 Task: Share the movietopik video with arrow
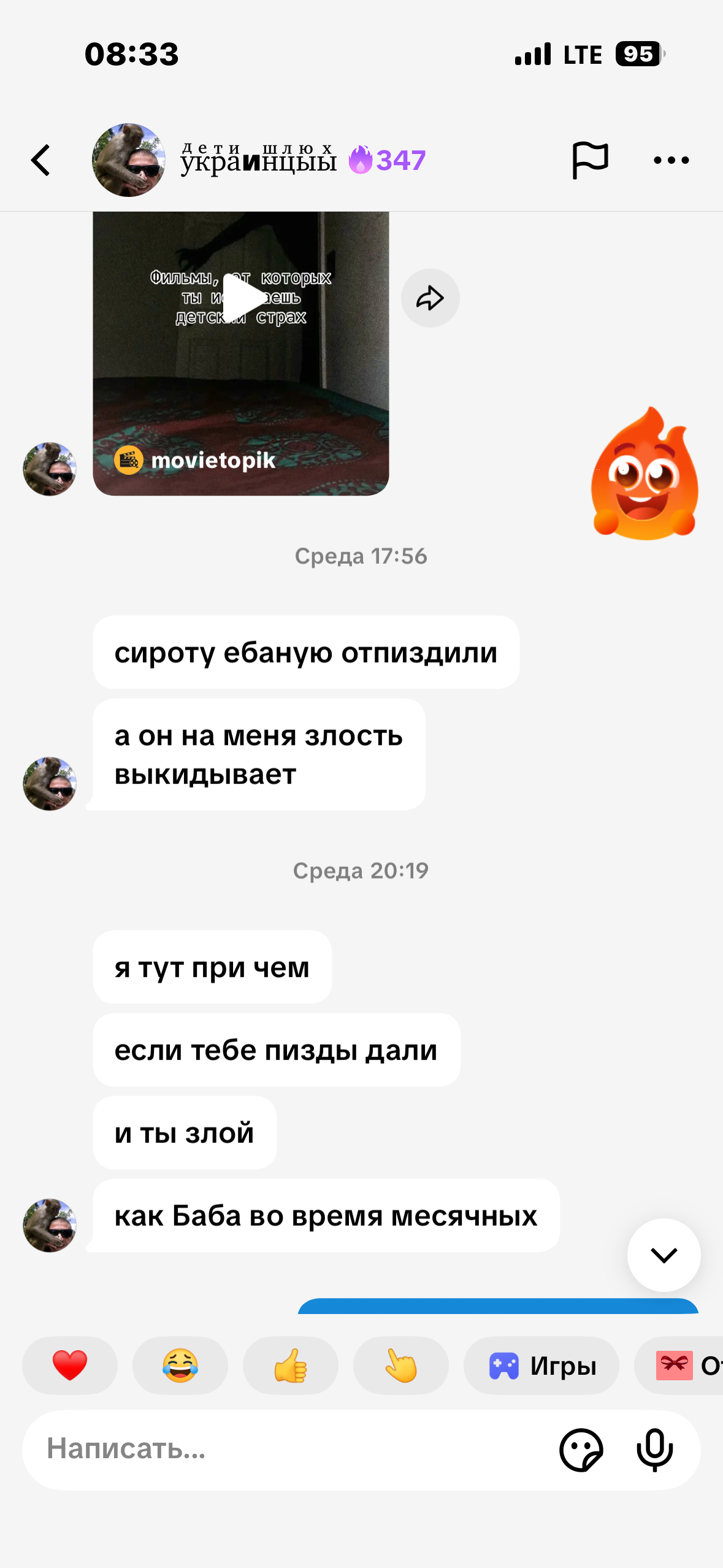coord(430,298)
